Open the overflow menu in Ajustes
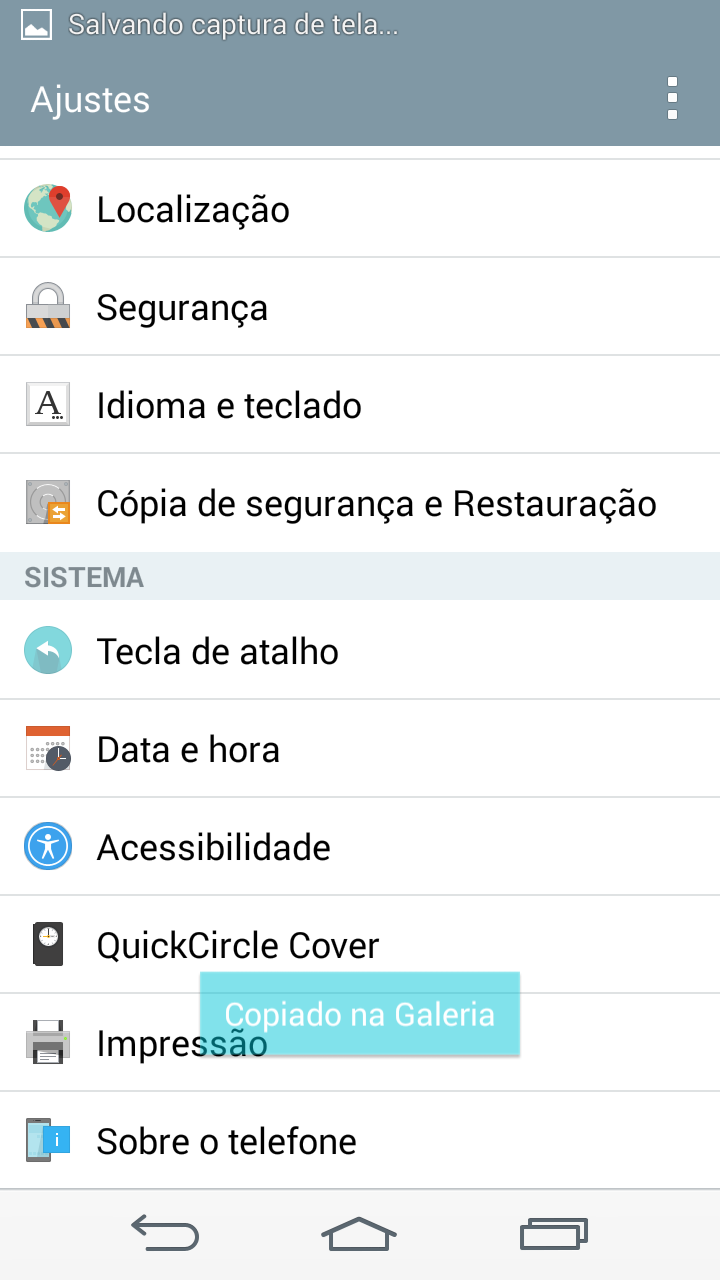This screenshot has height=1280, width=720. tap(672, 99)
